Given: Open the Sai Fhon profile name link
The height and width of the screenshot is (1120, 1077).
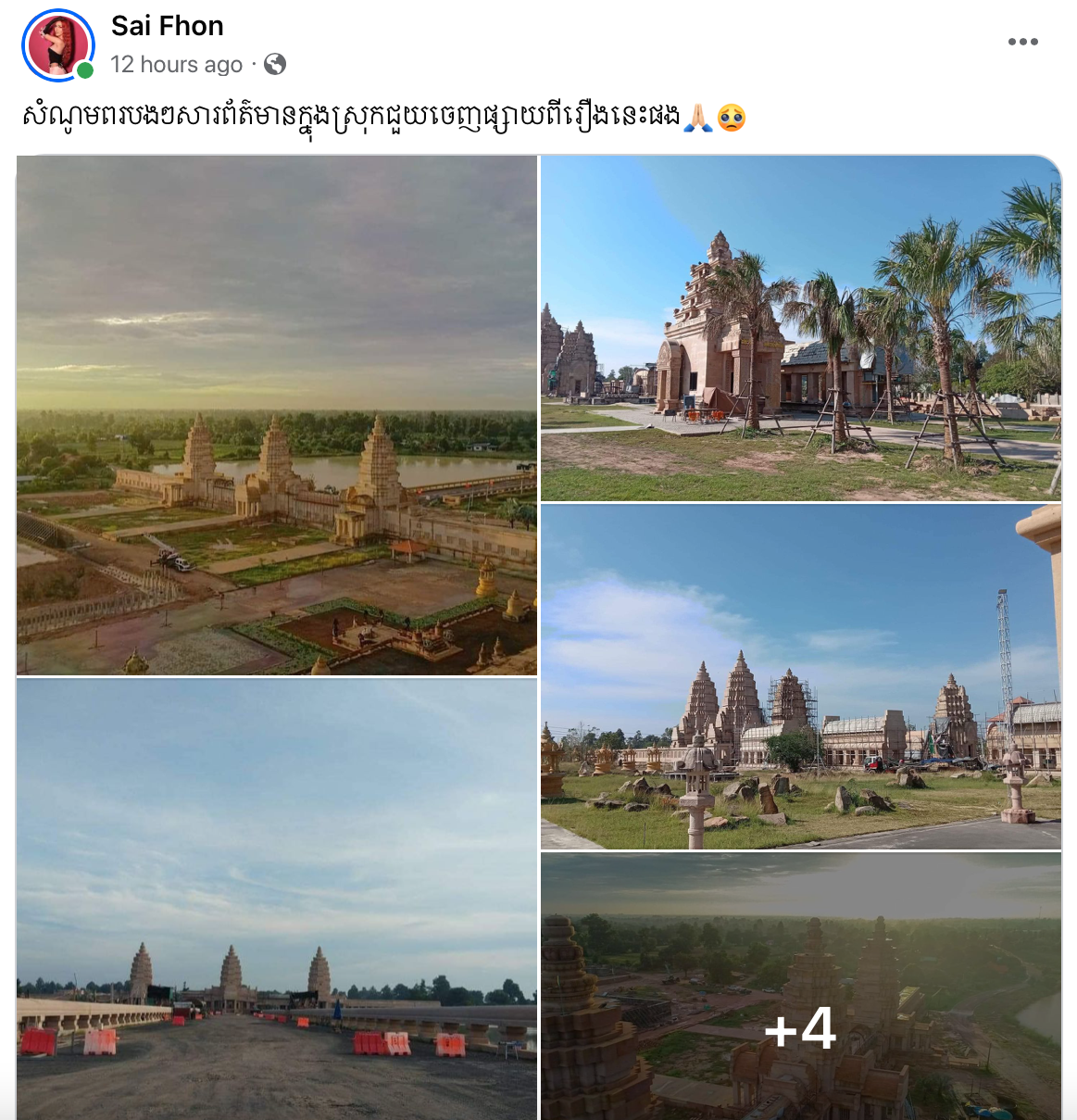Looking at the screenshot, I should [168, 26].
